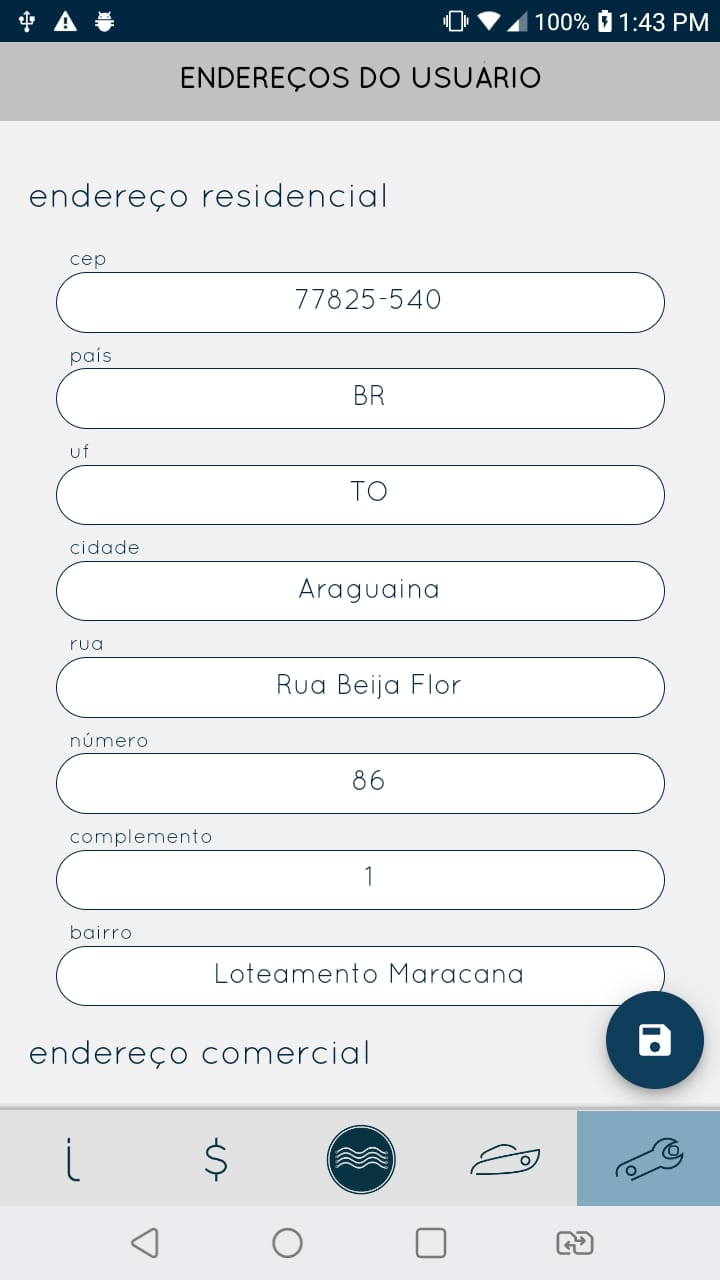Open recent apps via the square navigation icon

click(430, 1243)
